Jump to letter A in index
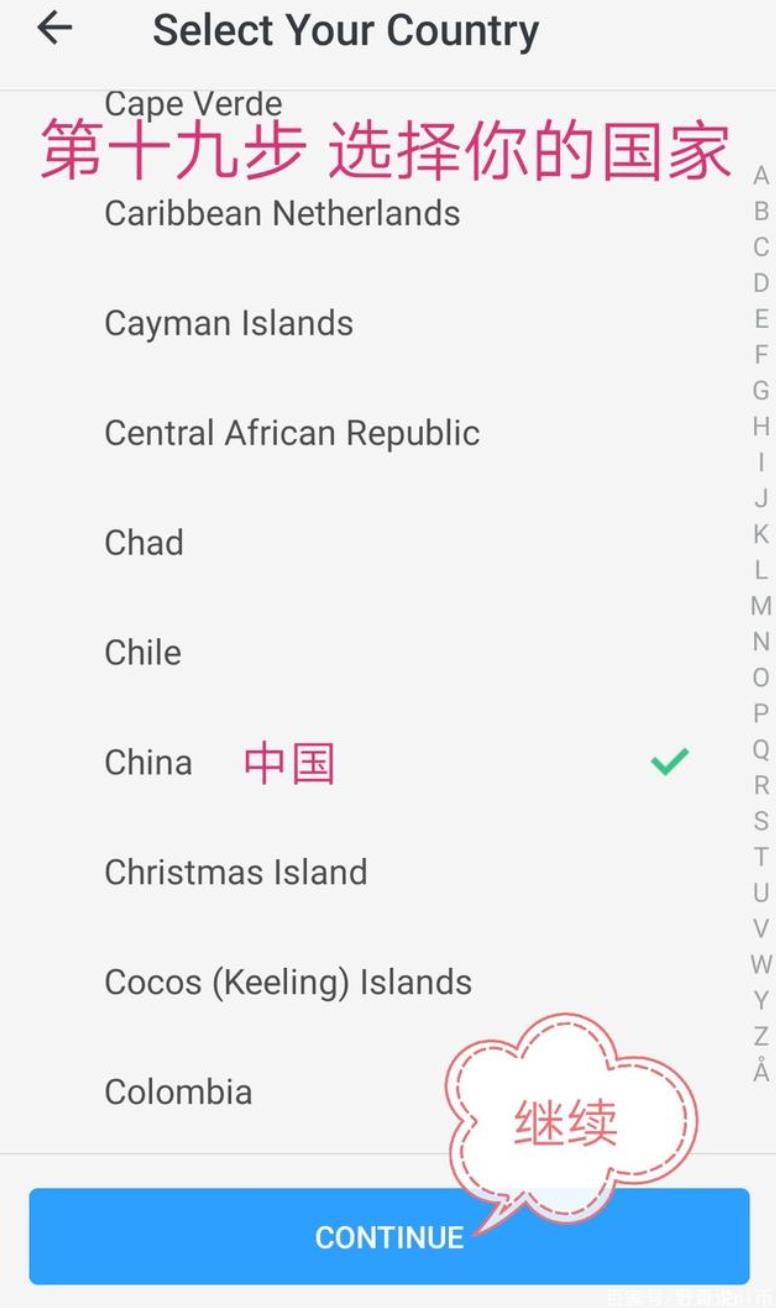Screen dimensions: 776x1308 tap(761, 176)
